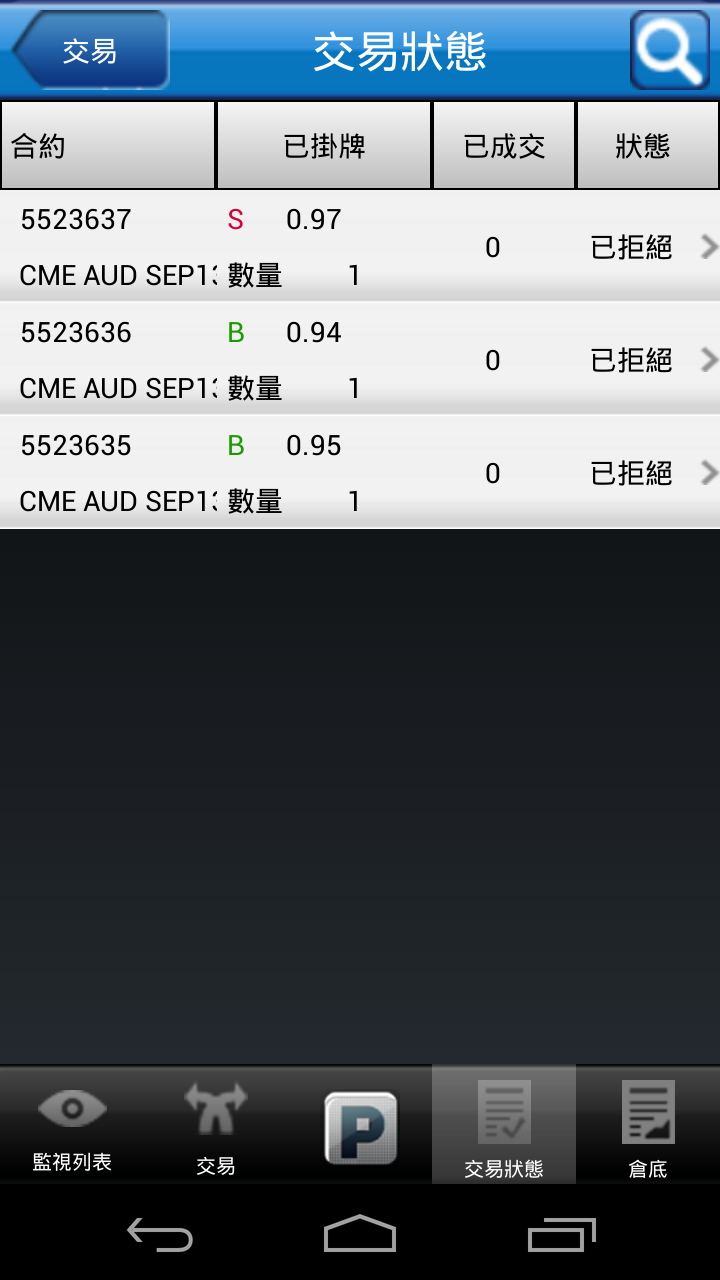Image resolution: width=720 pixels, height=1280 pixels.
Task: Open order 5523635 details
Action: [x=360, y=472]
